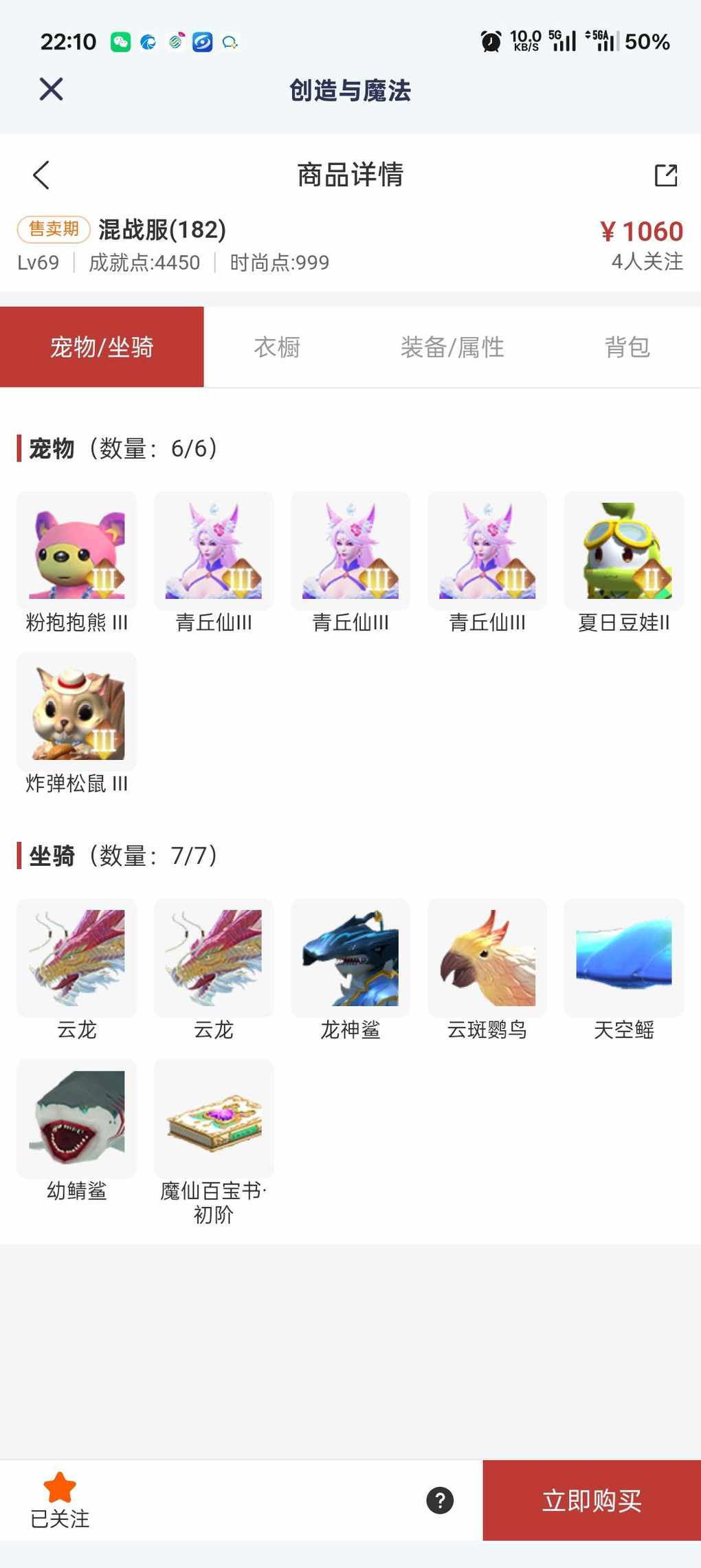Switch to the 衣橱 tab
701x1568 pixels.
(x=277, y=347)
